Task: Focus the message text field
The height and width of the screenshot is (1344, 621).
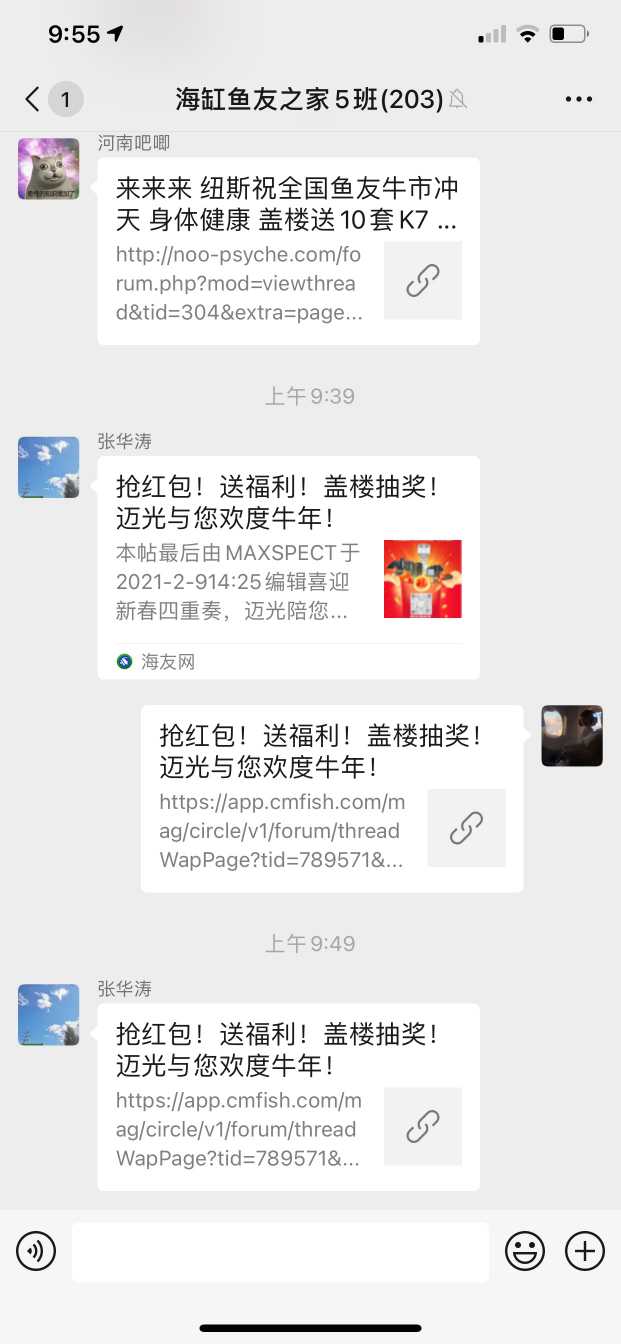Action: [280, 1251]
